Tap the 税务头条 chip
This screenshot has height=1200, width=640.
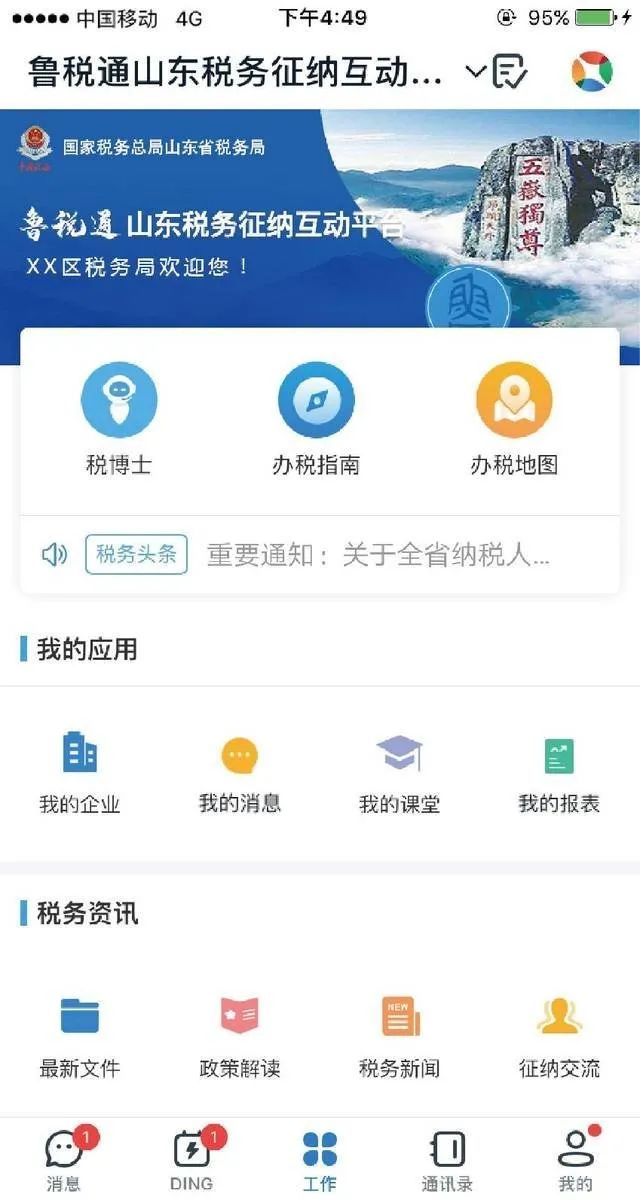137,554
